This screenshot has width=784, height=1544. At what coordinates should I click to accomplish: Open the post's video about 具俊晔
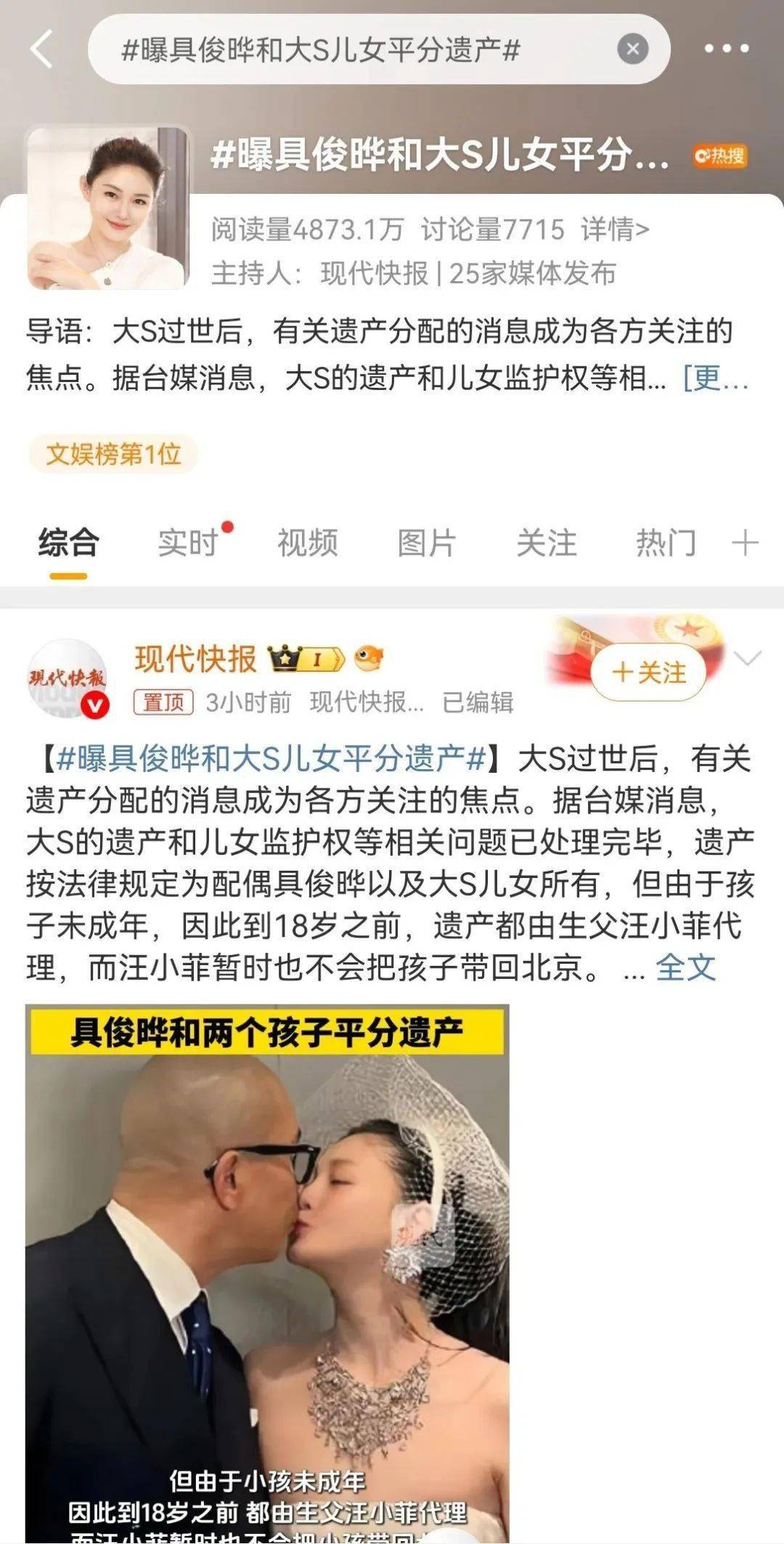click(267, 1271)
